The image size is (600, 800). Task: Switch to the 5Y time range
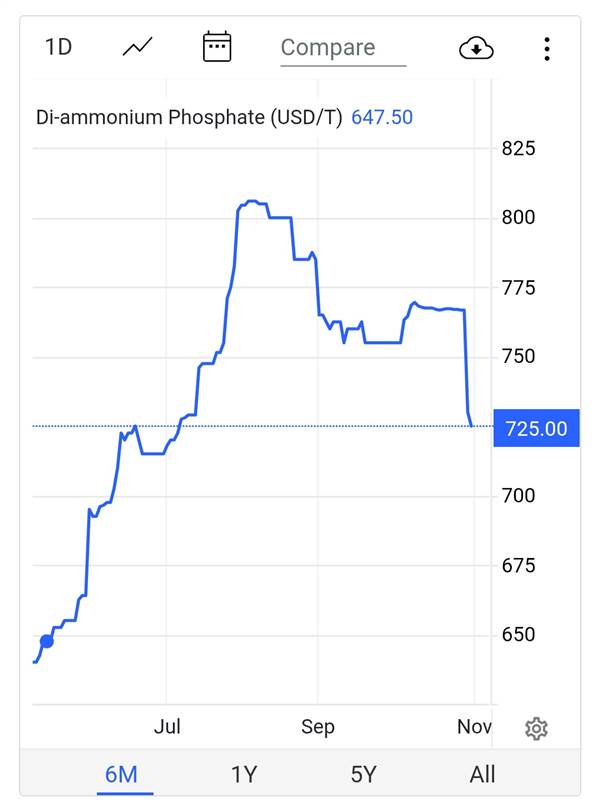tap(363, 774)
